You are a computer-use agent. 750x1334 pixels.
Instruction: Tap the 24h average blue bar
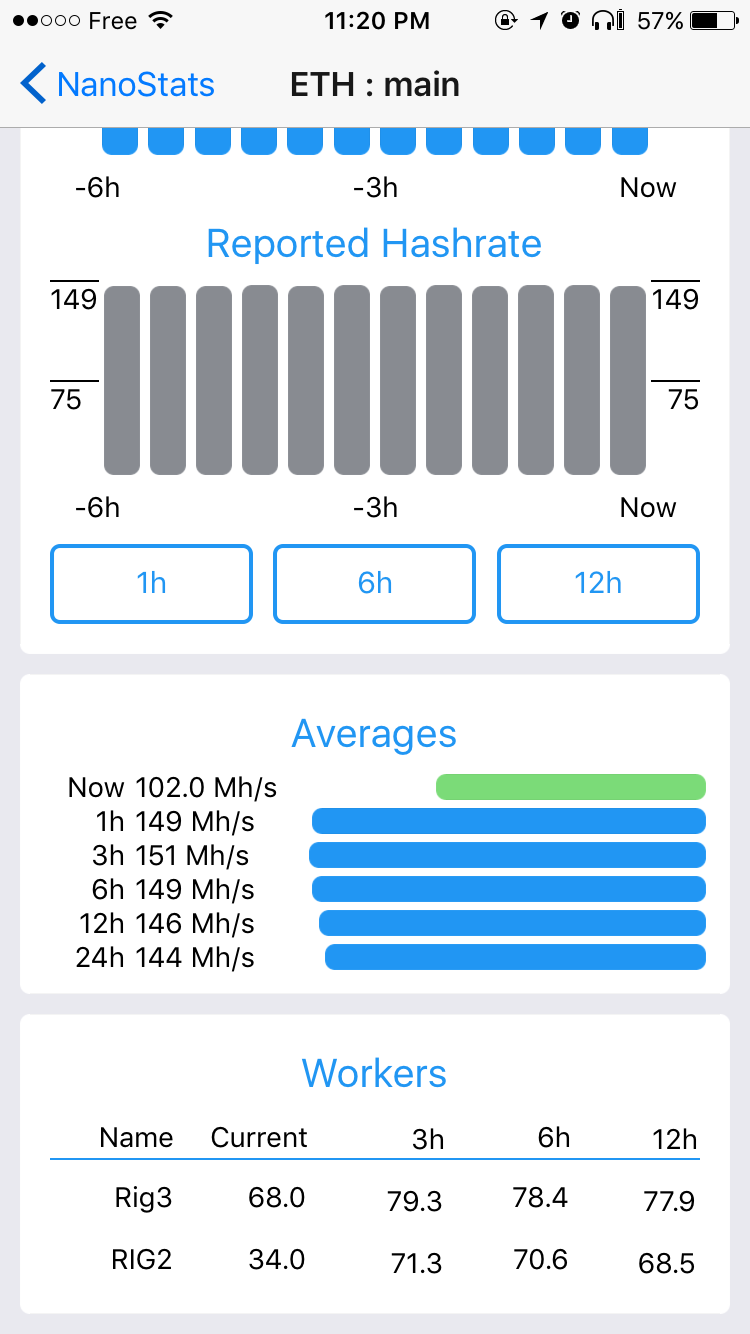pyautogui.click(x=515, y=957)
